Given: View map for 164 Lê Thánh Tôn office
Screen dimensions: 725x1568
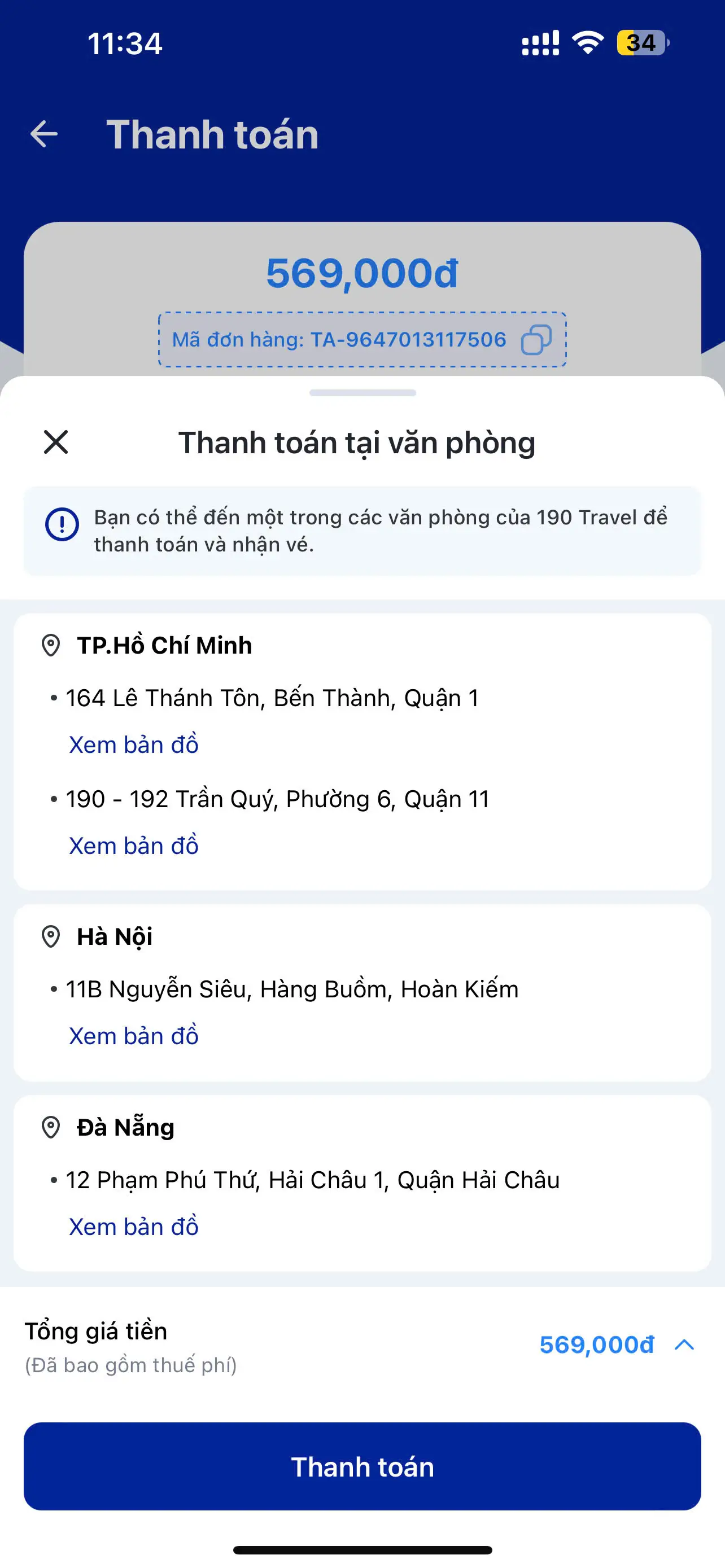Looking at the screenshot, I should click(x=134, y=744).
